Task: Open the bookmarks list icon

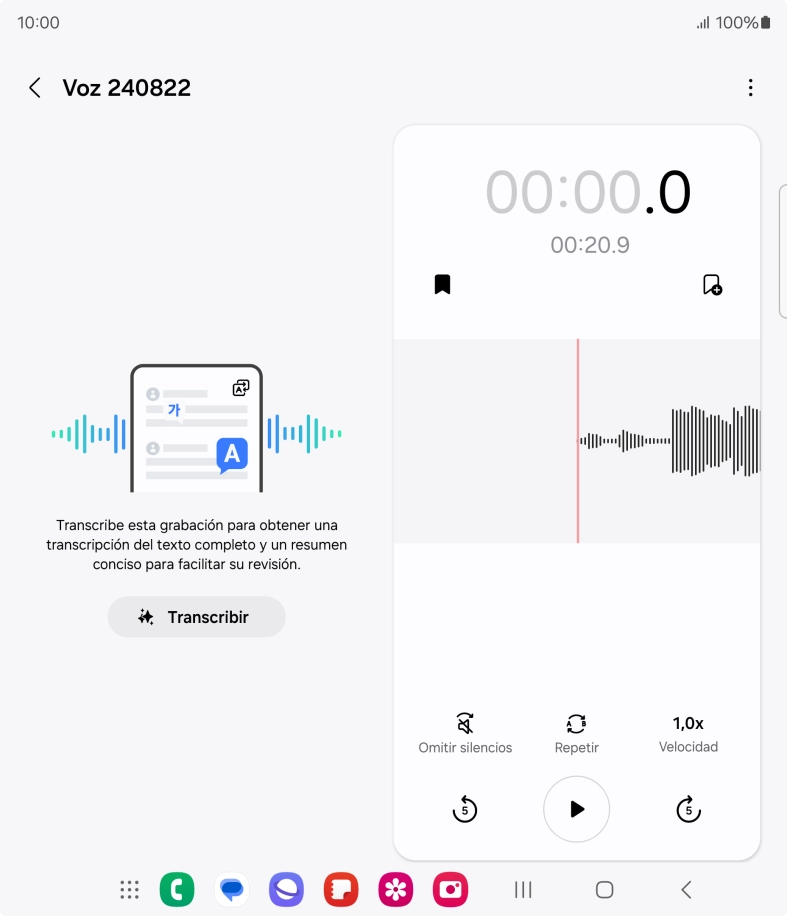Action: tap(442, 285)
